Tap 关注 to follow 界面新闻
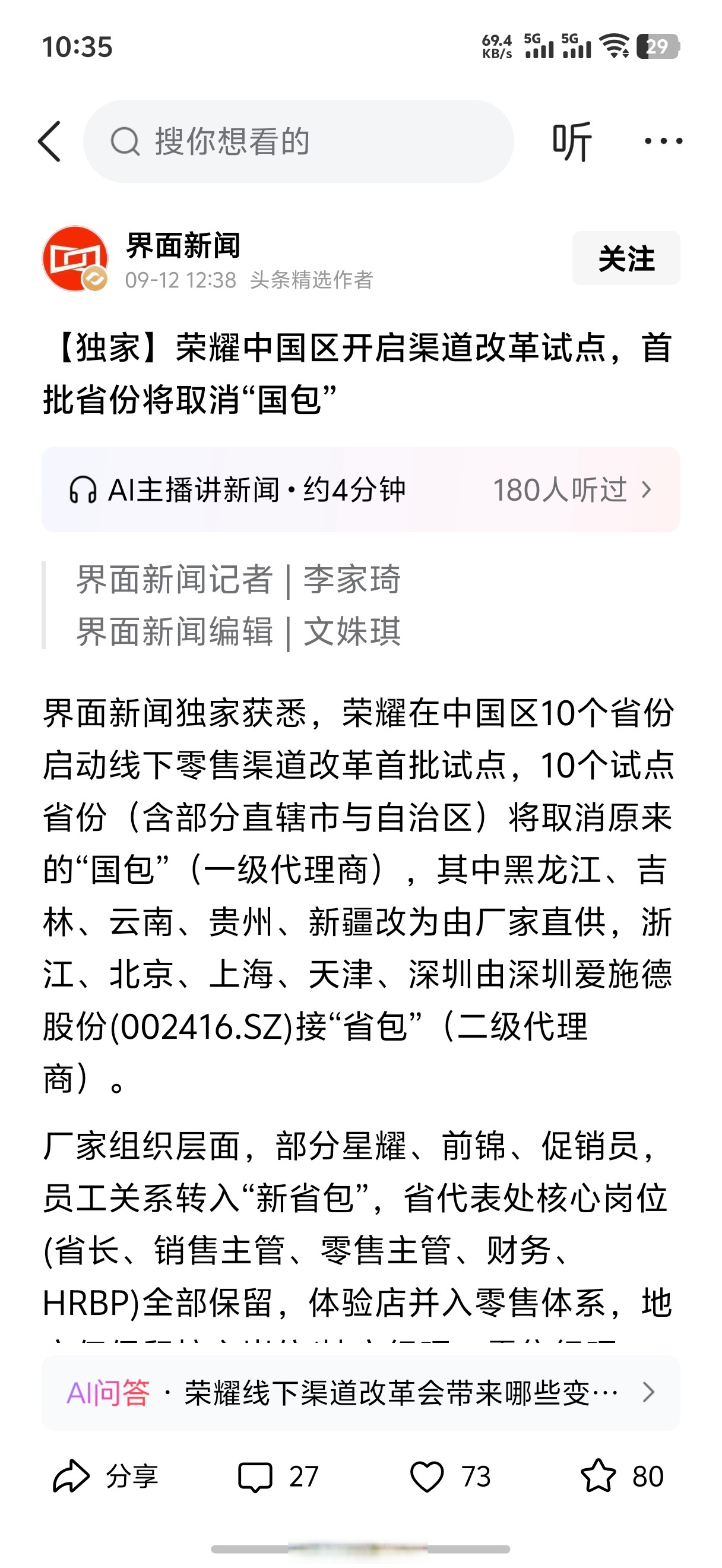 pos(626,258)
